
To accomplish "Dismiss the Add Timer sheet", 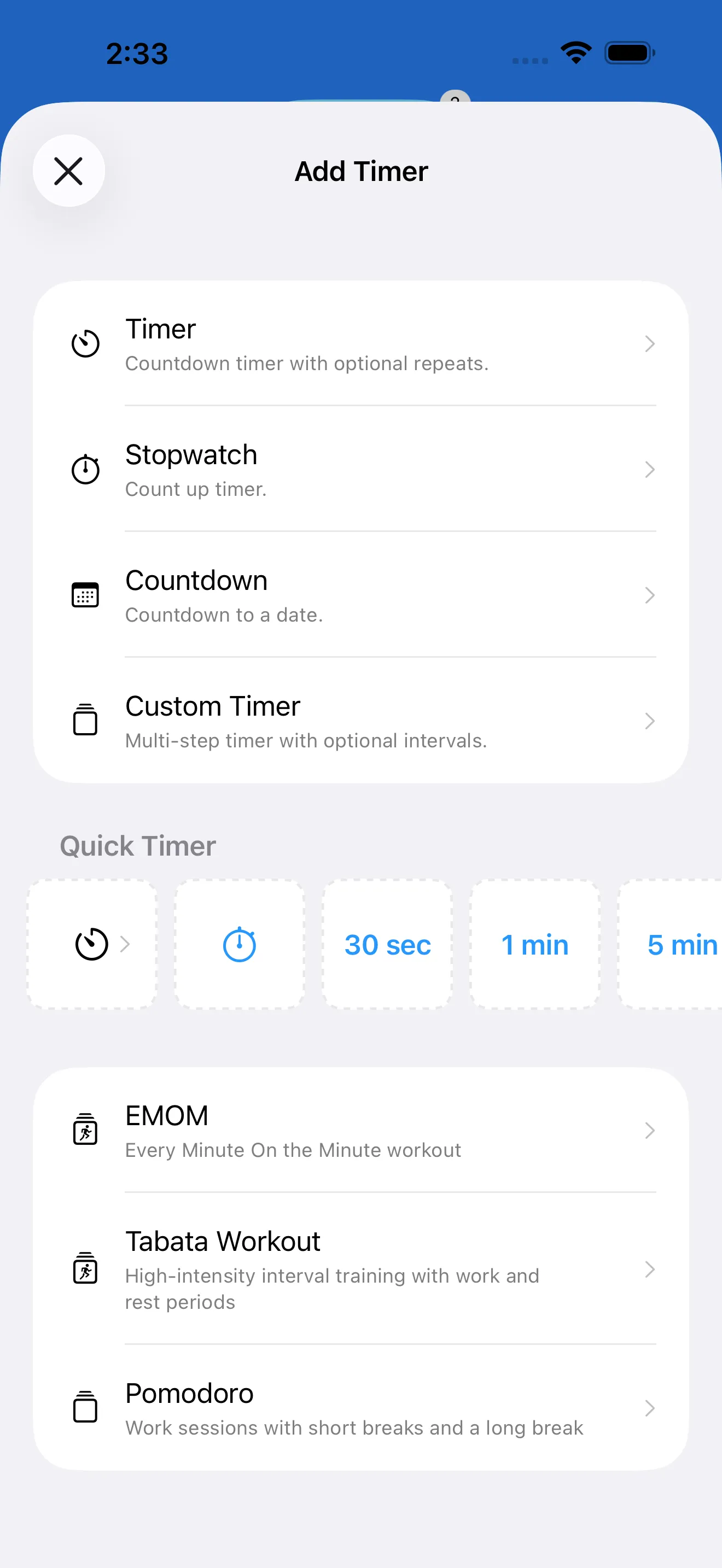I will [x=68, y=171].
